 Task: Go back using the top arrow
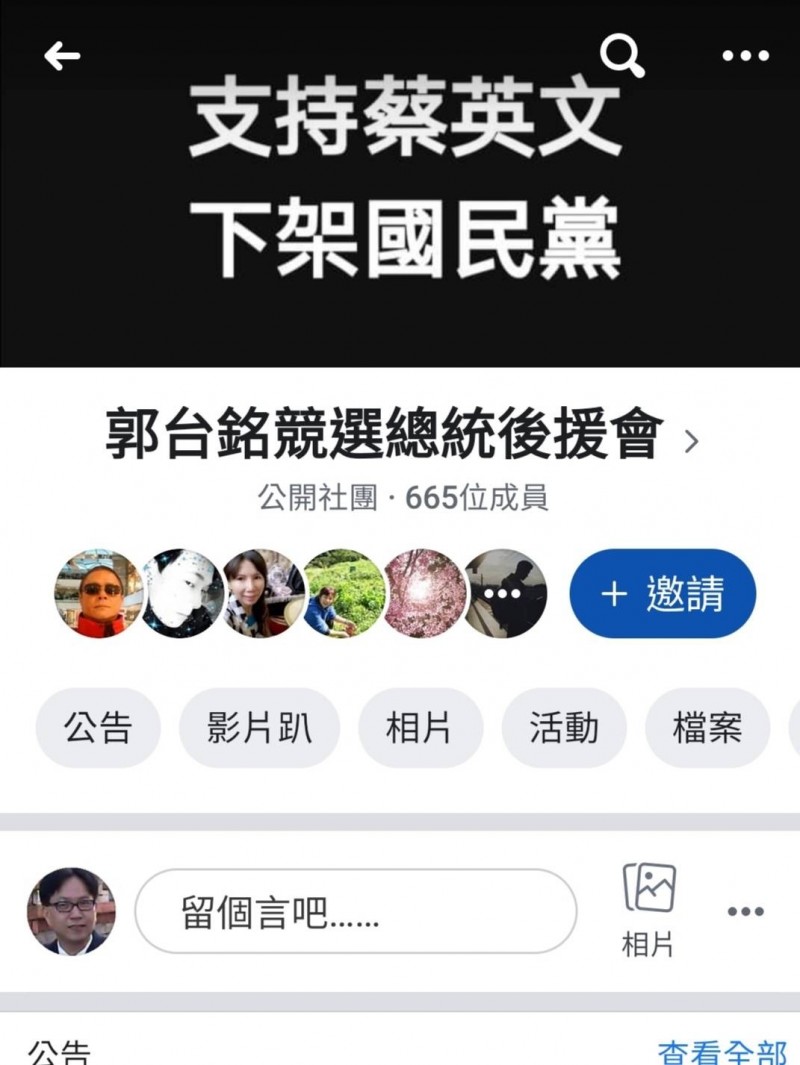[62, 57]
